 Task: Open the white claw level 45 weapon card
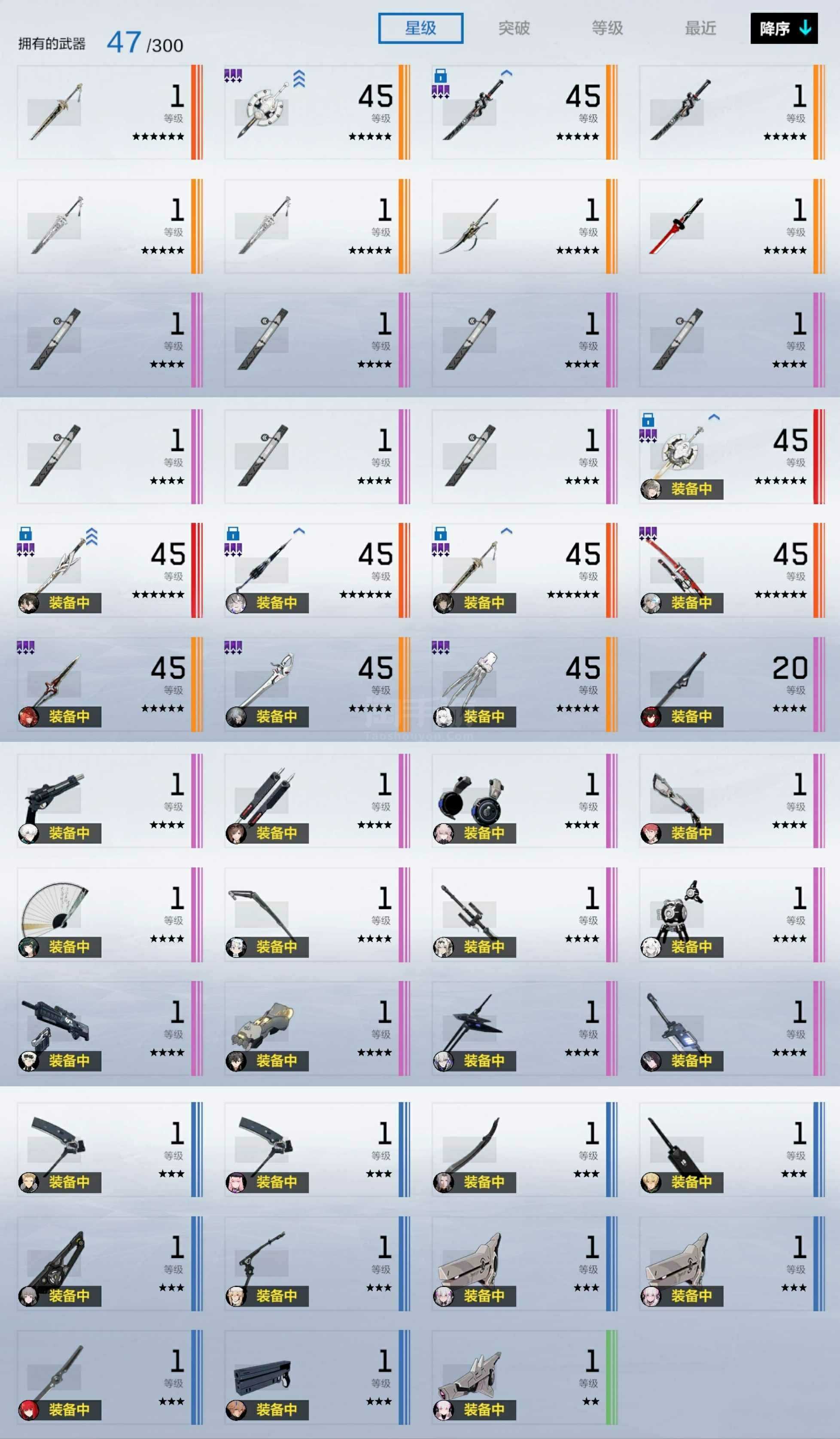click(525, 684)
